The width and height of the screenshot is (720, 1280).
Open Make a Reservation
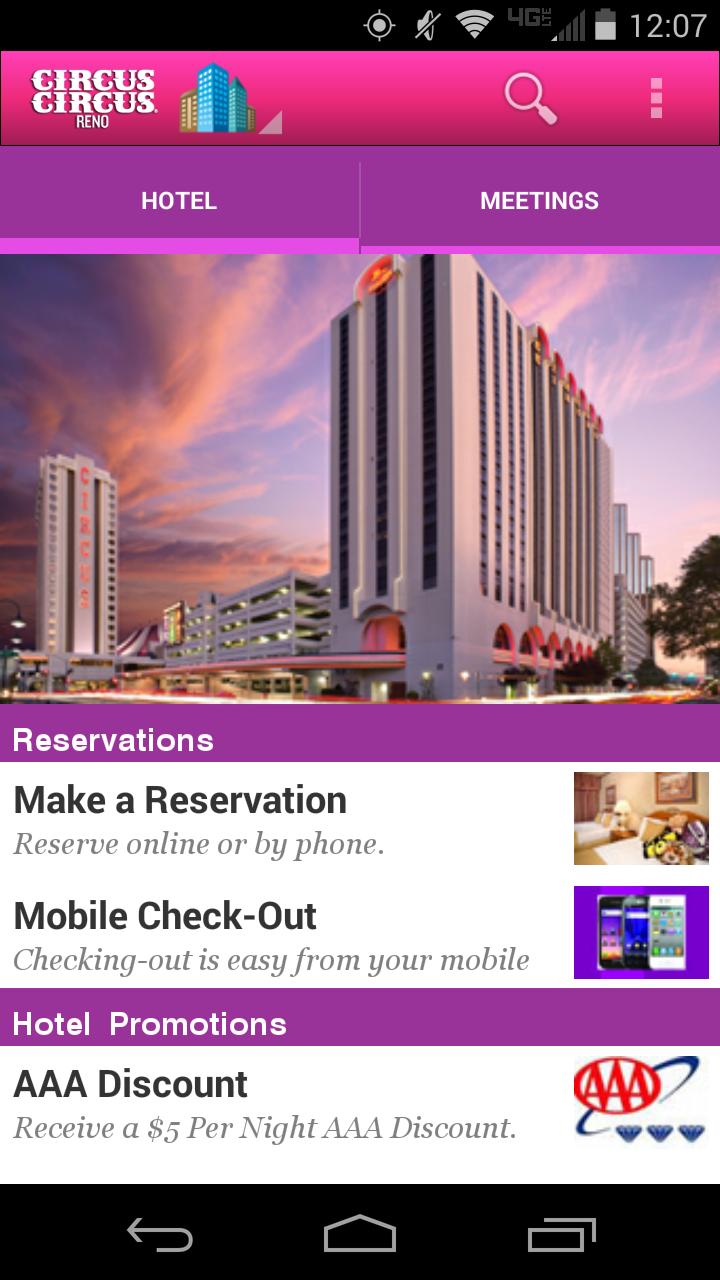pyautogui.click(x=360, y=819)
